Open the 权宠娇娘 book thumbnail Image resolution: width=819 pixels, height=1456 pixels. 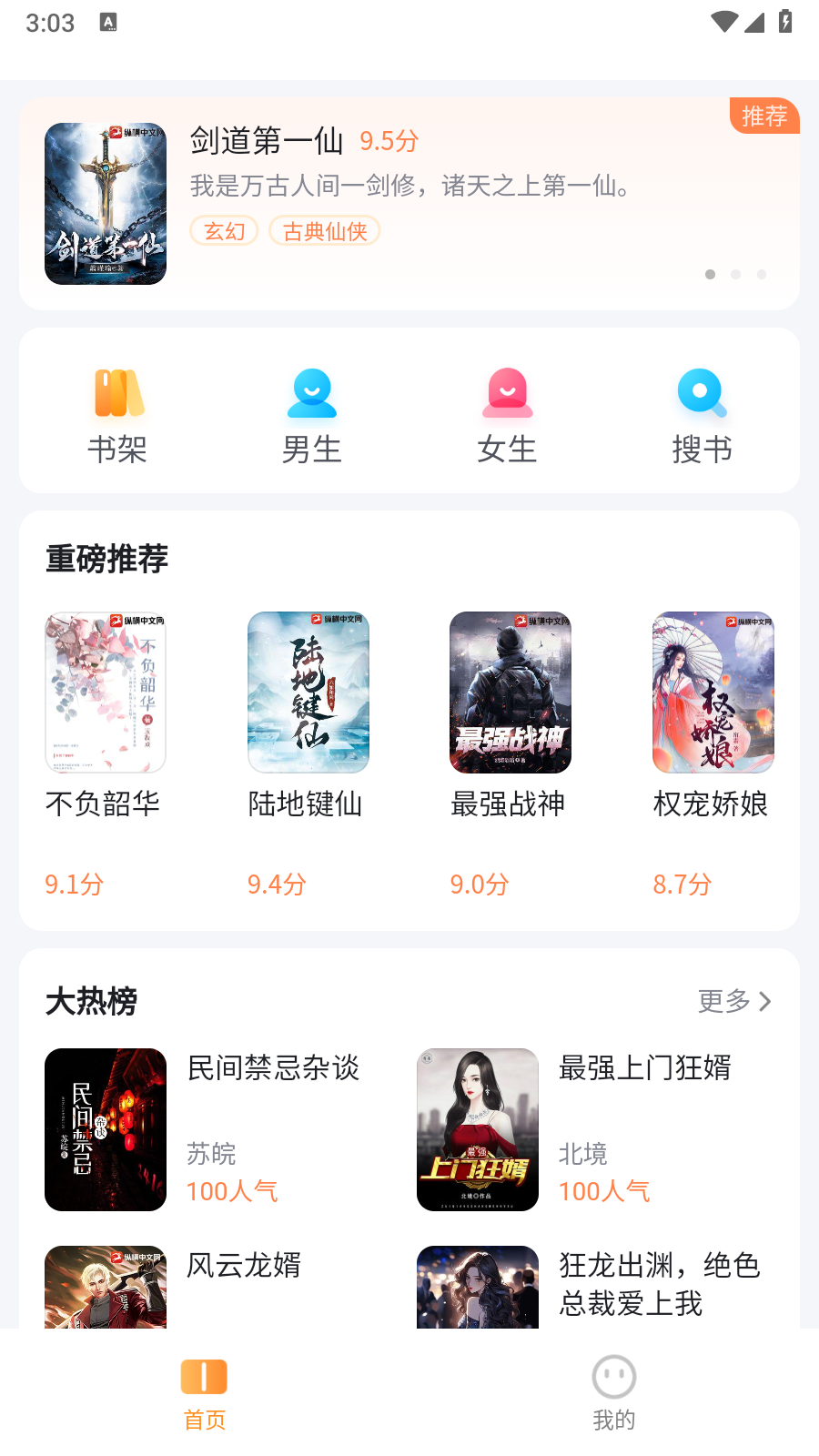(x=713, y=692)
